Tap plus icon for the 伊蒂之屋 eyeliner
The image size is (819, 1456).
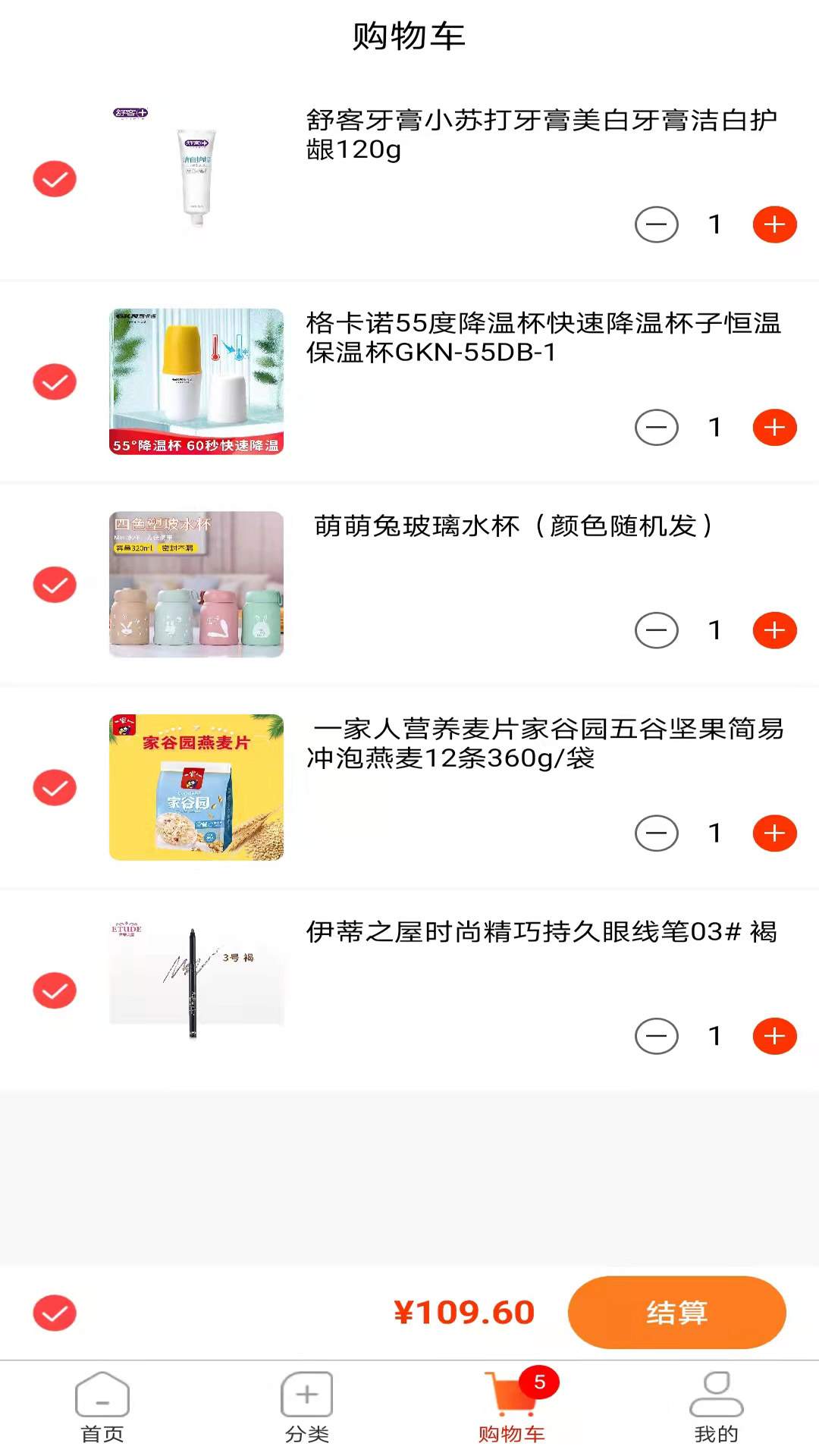pos(774,1036)
